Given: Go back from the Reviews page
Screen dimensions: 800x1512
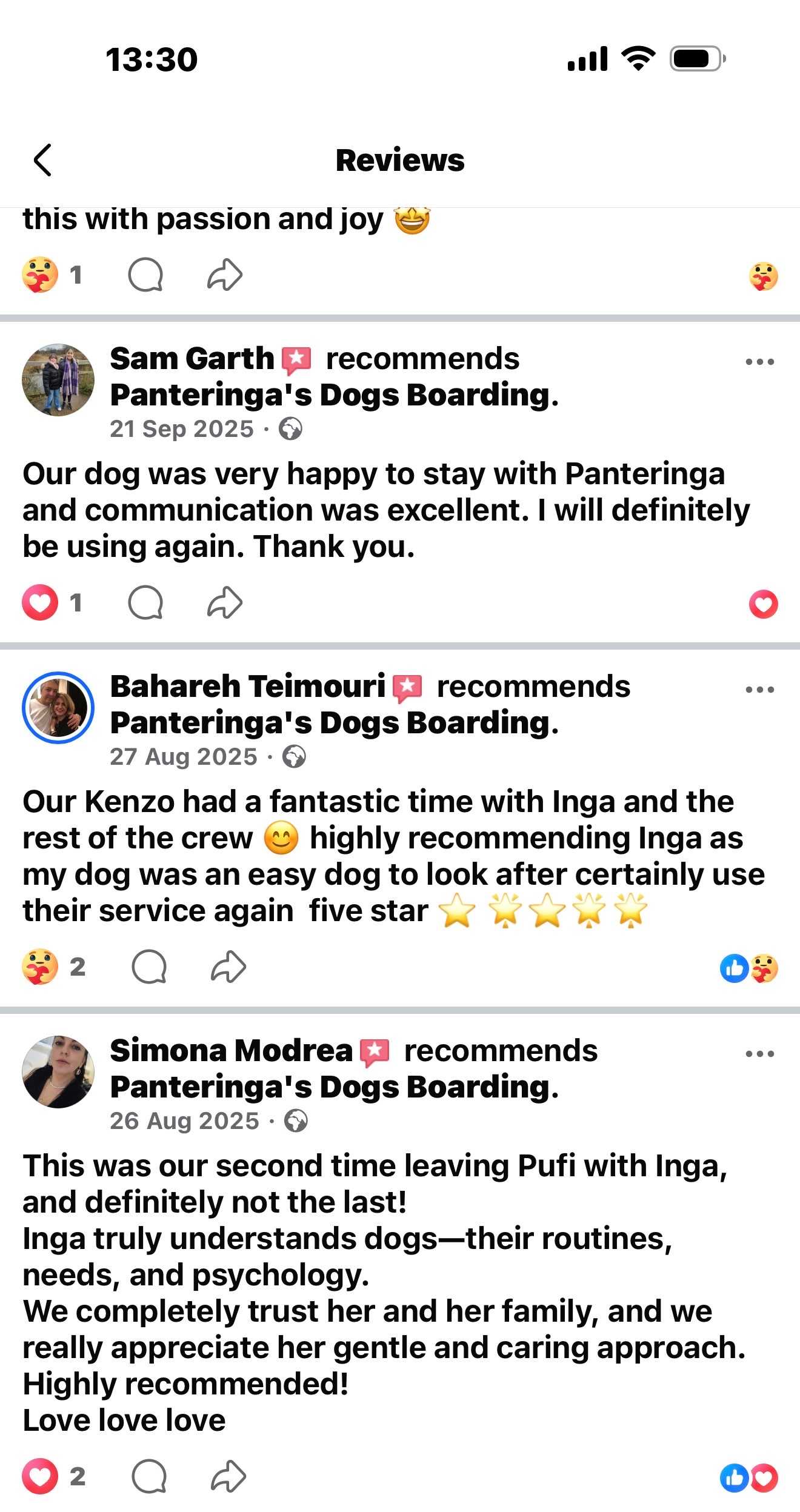Looking at the screenshot, I should 42,160.
